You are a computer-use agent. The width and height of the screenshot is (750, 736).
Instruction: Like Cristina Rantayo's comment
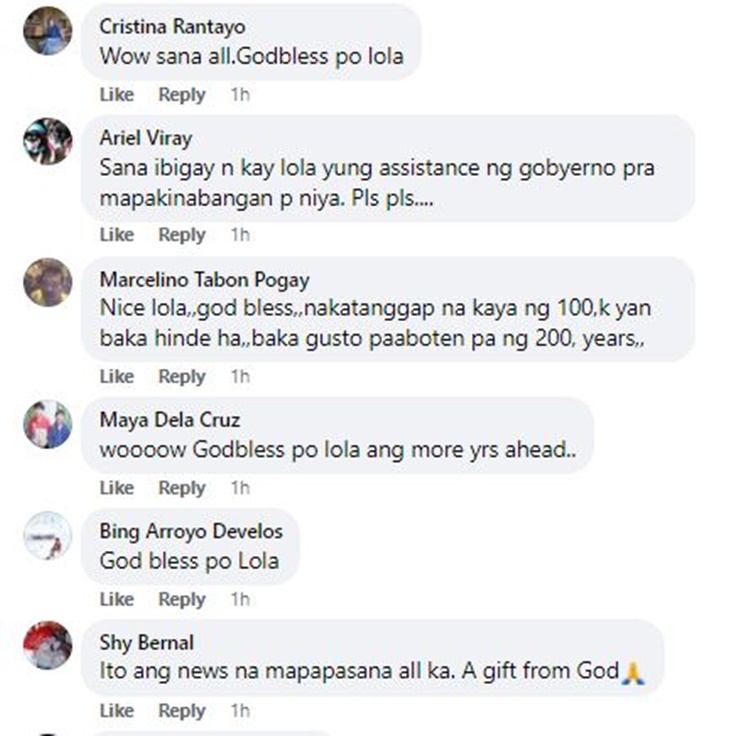point(117,95)
